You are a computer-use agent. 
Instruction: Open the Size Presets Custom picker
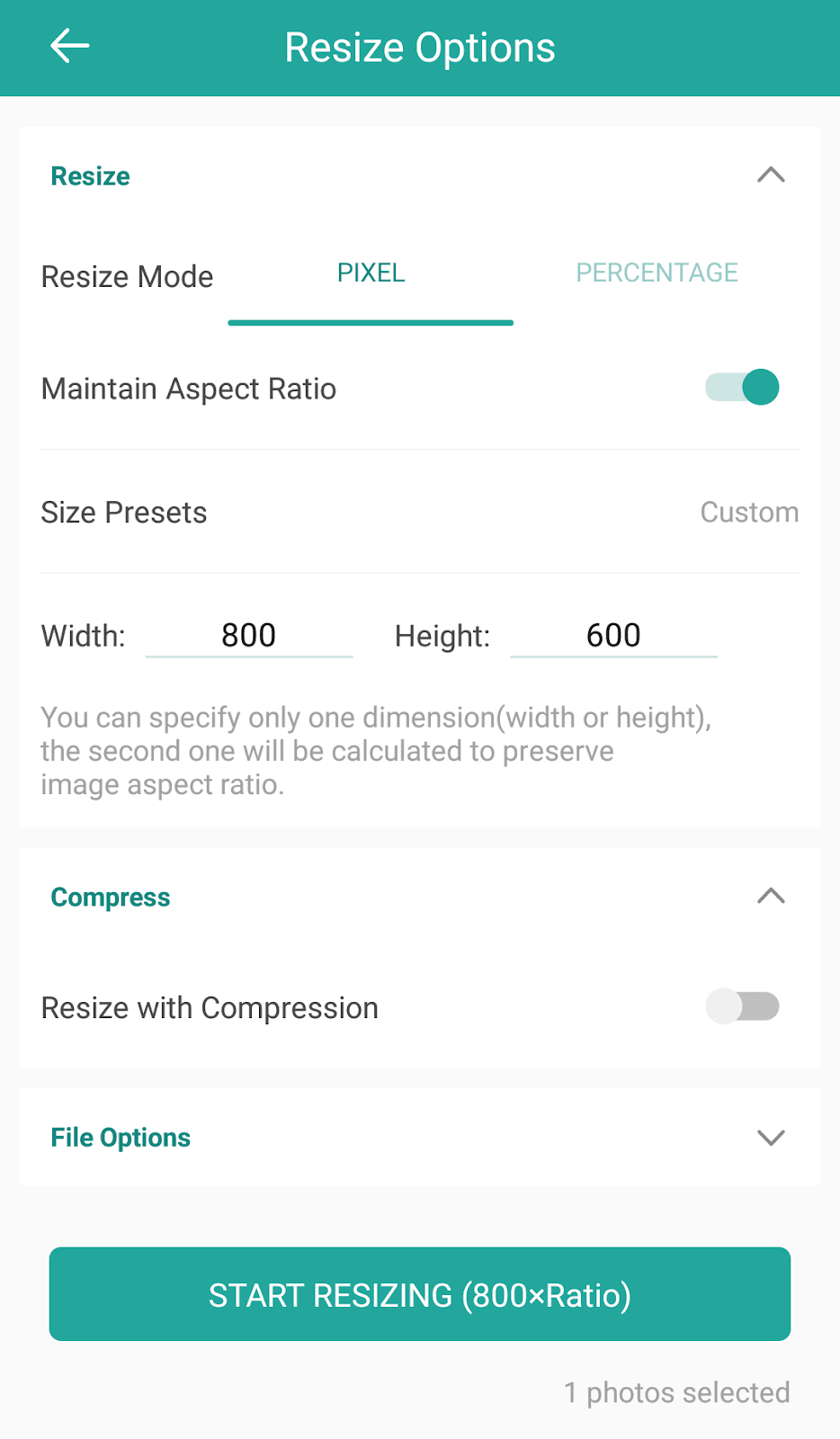point(749,513)
